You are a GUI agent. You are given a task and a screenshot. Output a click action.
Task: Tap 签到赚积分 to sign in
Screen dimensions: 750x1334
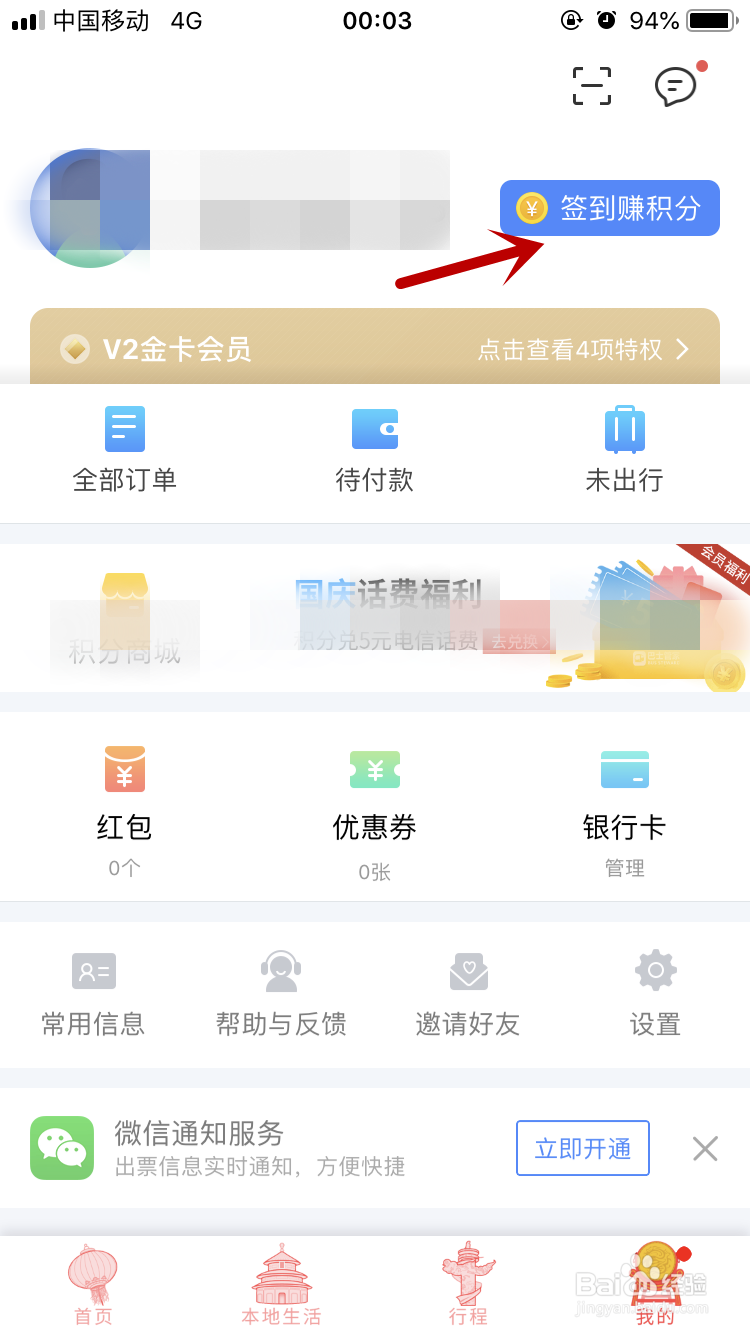[608, 208]
